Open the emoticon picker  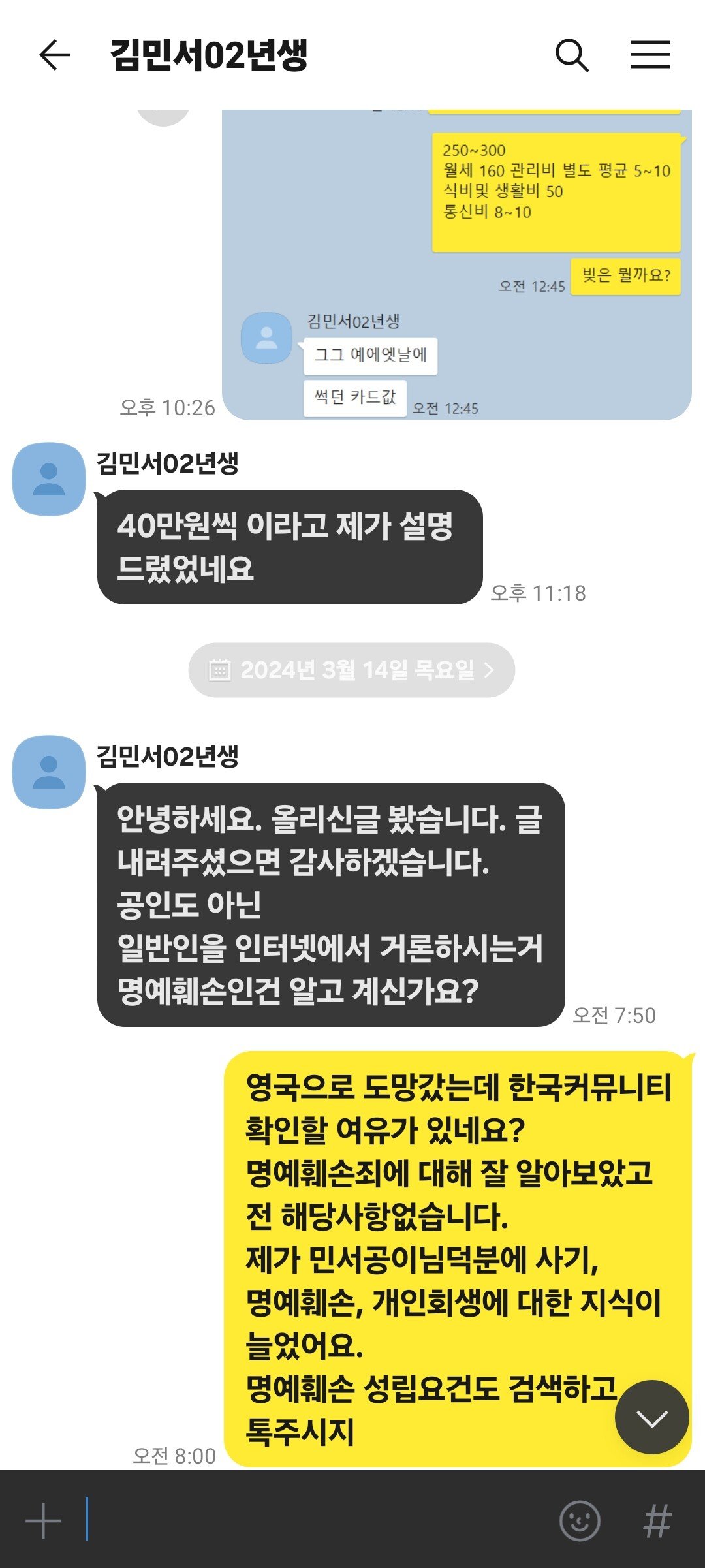pyautogui.click(x=580, y=1521)
